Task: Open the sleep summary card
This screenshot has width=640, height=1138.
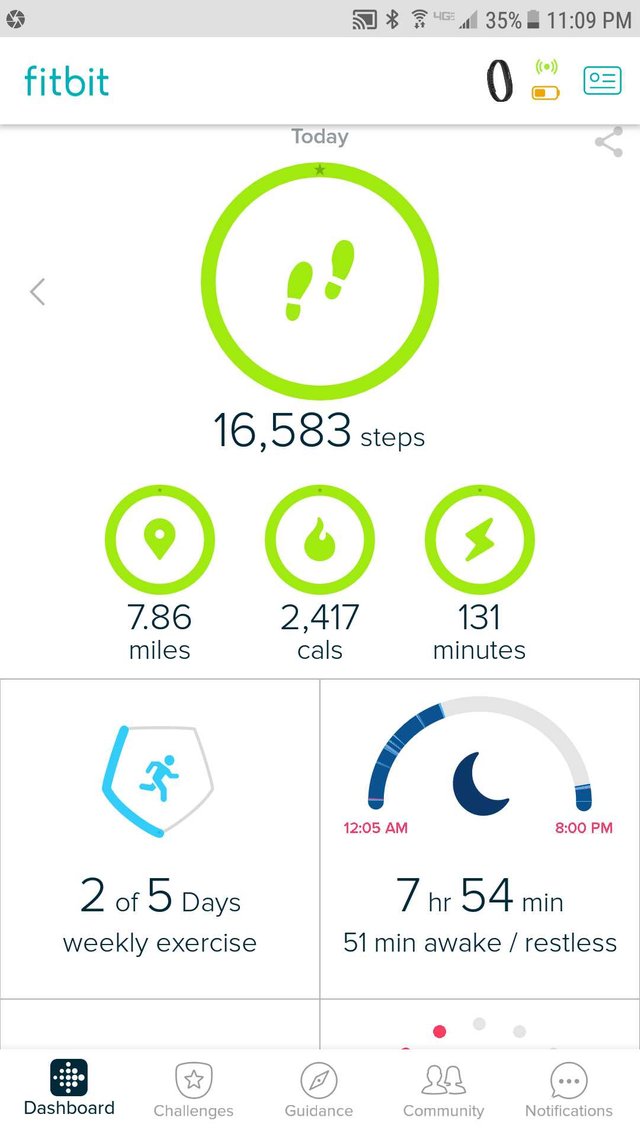Action: [x=479, y=838]
